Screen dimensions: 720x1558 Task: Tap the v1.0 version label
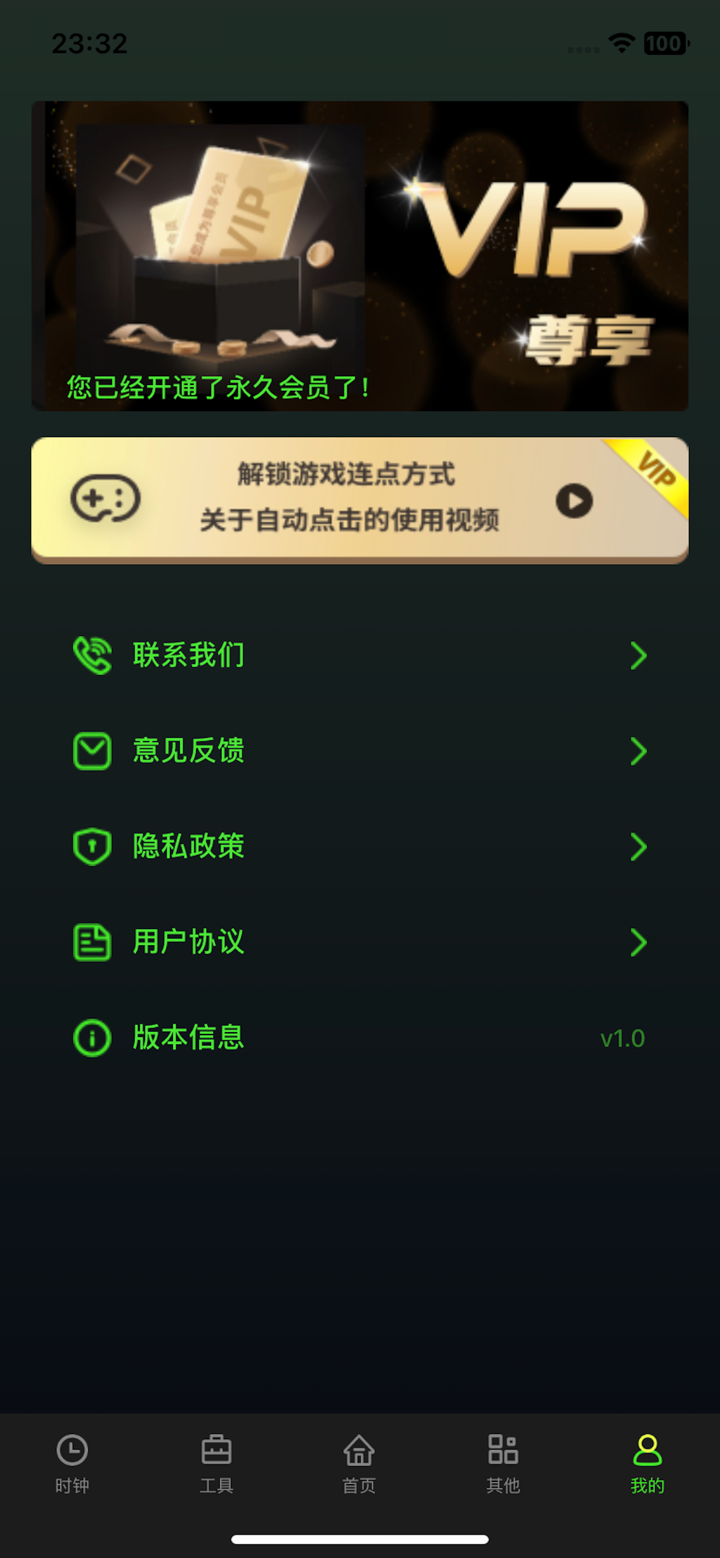click(622, 1037)
